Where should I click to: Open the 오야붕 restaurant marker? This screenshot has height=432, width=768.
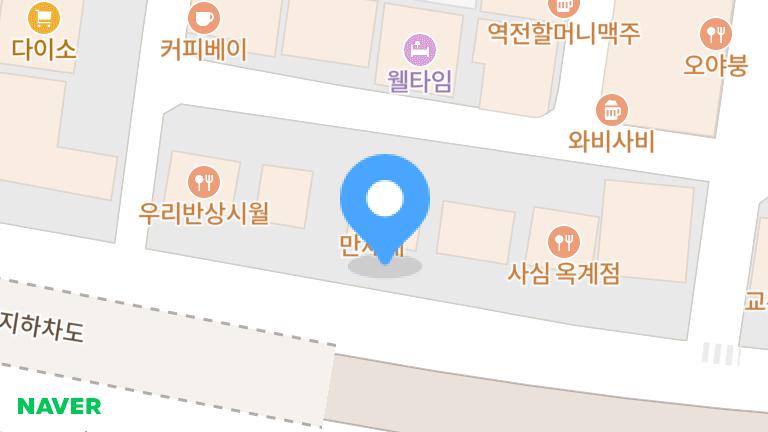coord(715,35)
